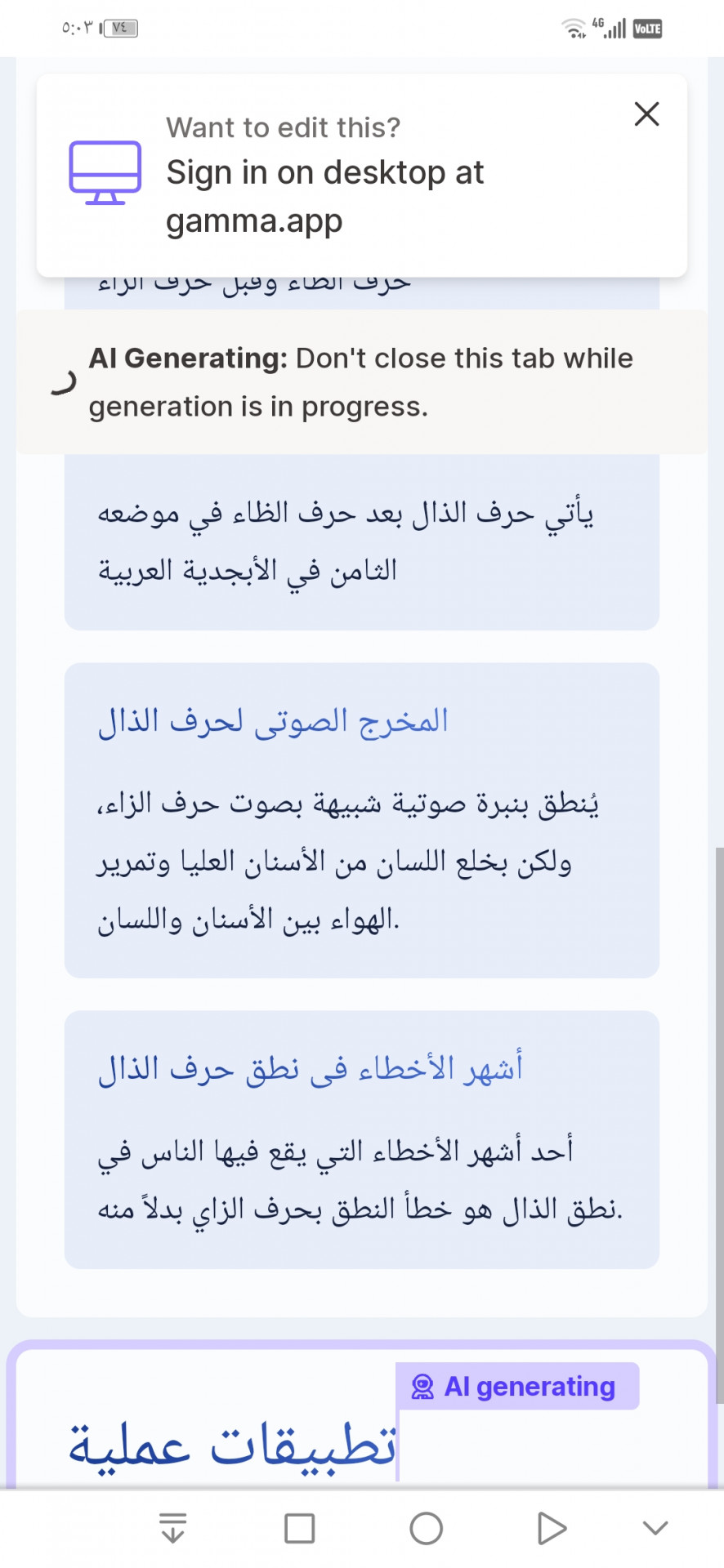The image size is (724, 1568).
Task: Tap the down chevron to hide navigation bar
Action: point(655,1528)
